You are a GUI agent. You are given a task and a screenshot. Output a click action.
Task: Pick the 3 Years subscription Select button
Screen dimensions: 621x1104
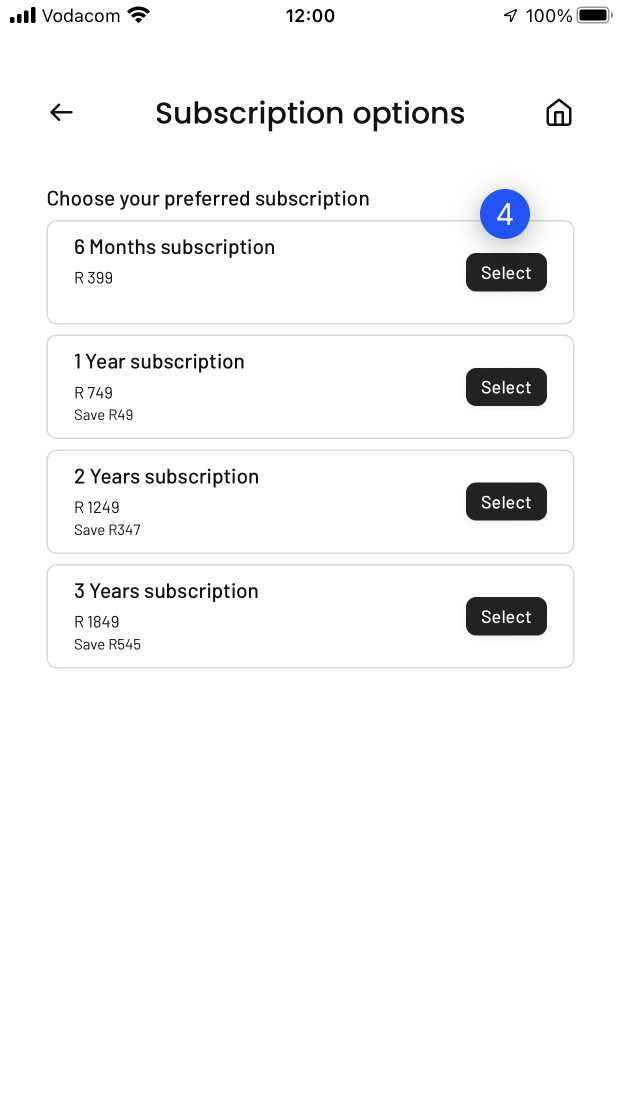point(506,617)
